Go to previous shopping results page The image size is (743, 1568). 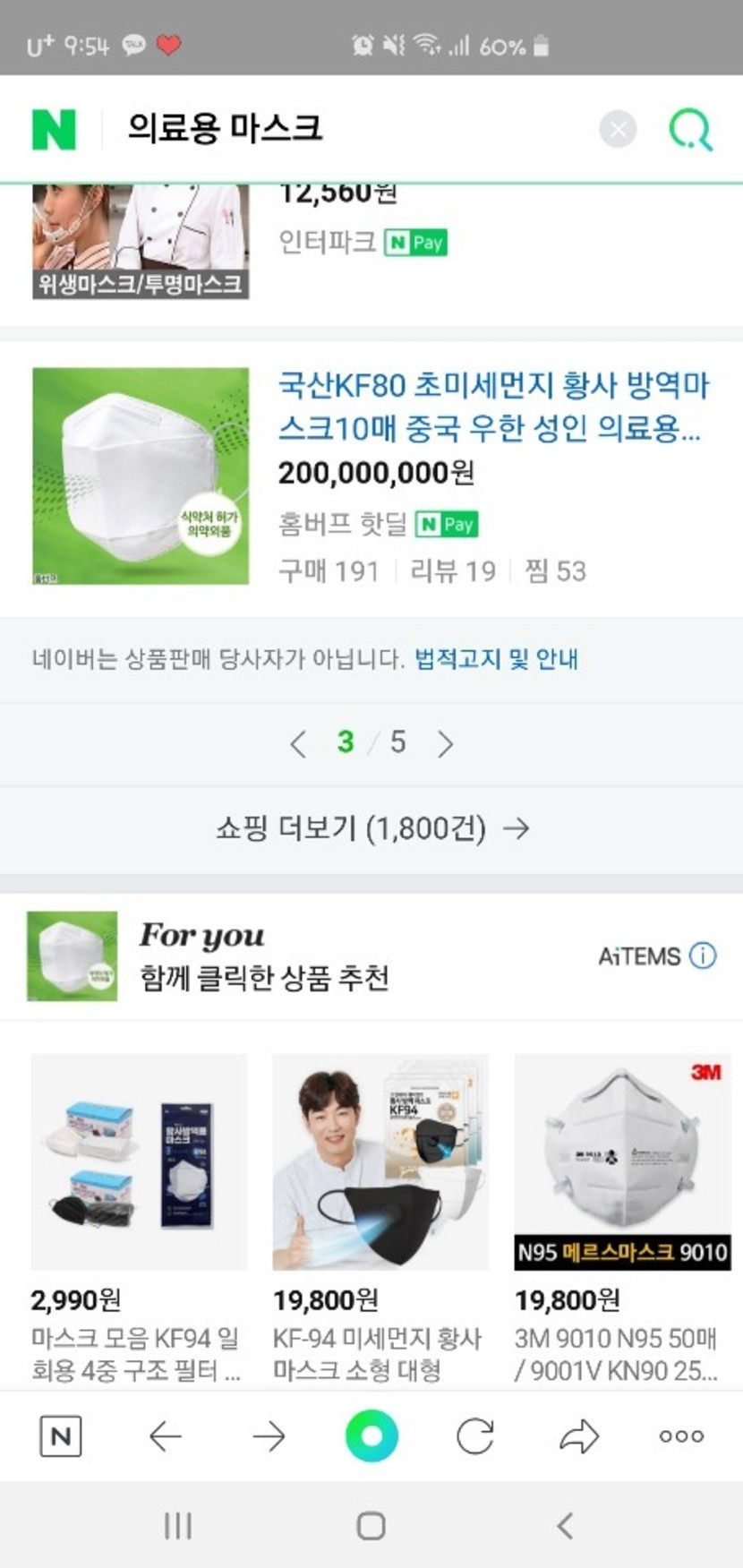coord(299,743)
